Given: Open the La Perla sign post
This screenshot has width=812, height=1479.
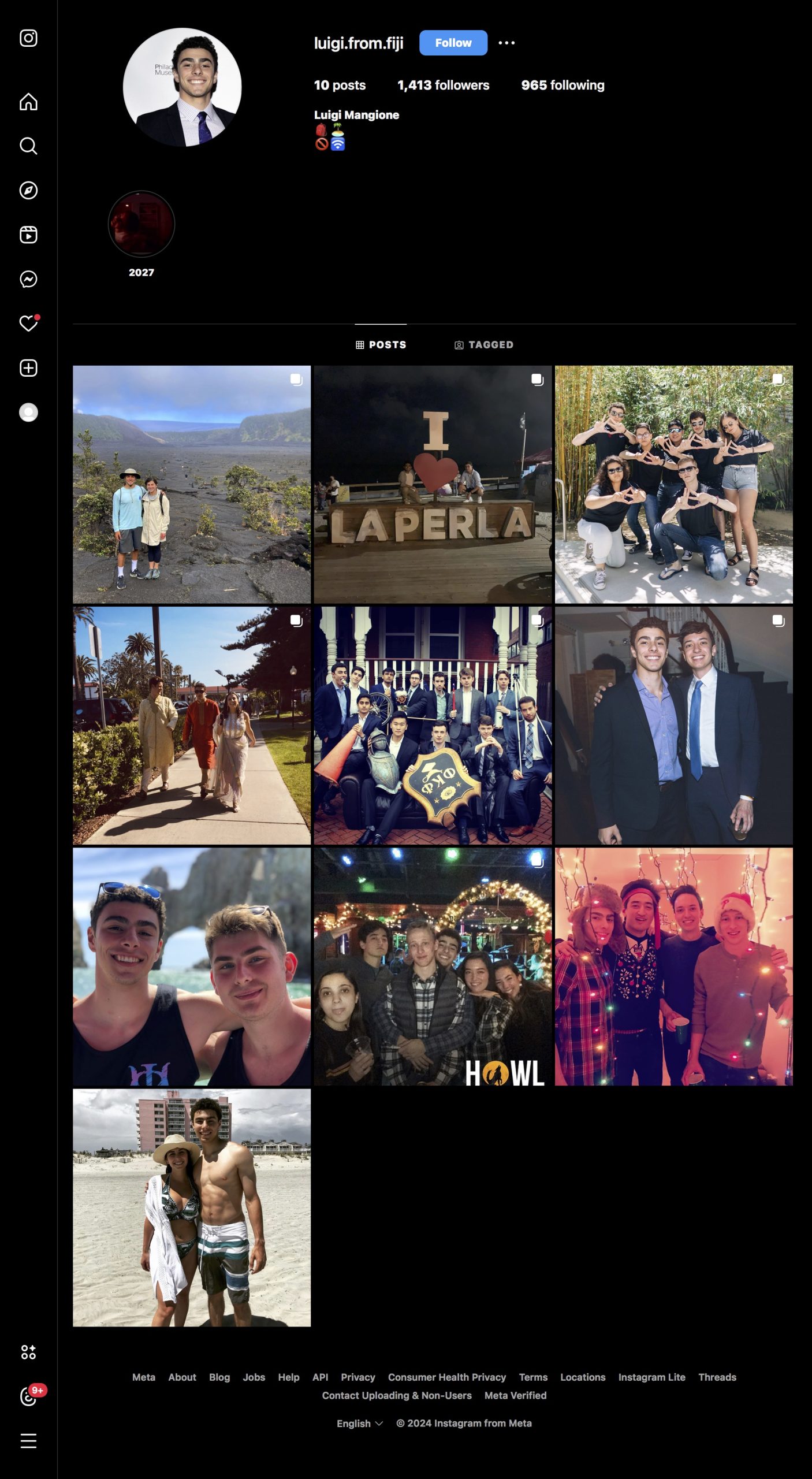Looking at the screenshot, I should click(433, 484).
